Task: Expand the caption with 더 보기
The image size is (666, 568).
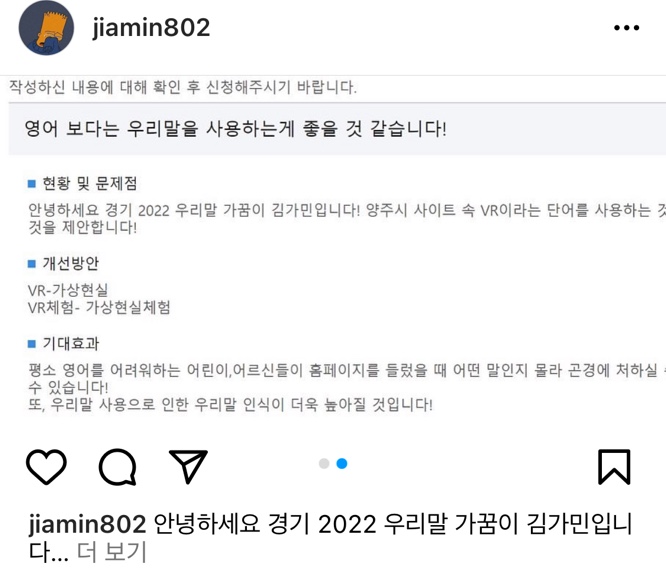Action: click(x=112, y=551)
